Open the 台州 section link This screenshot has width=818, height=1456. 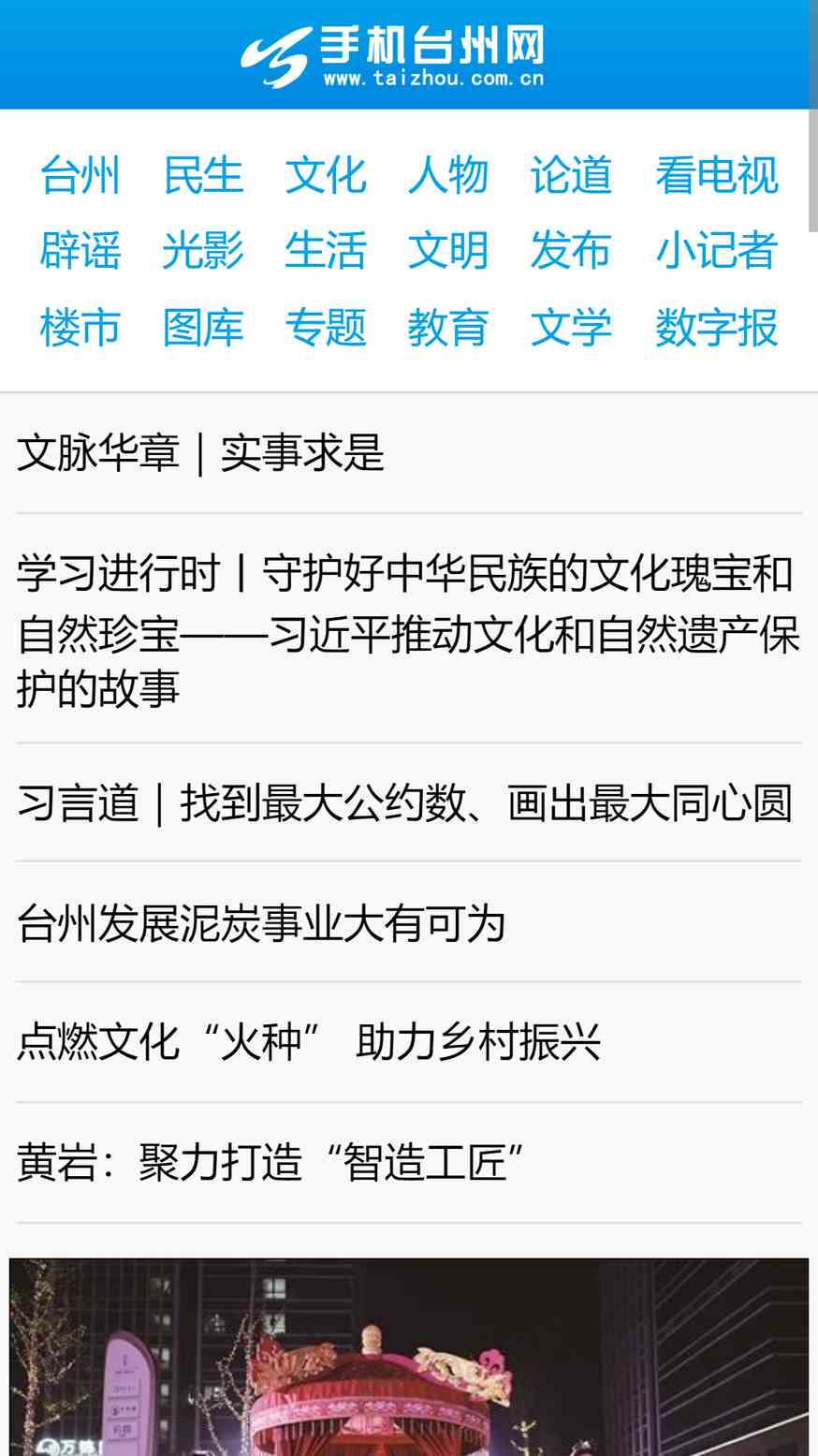coord(80,175)
